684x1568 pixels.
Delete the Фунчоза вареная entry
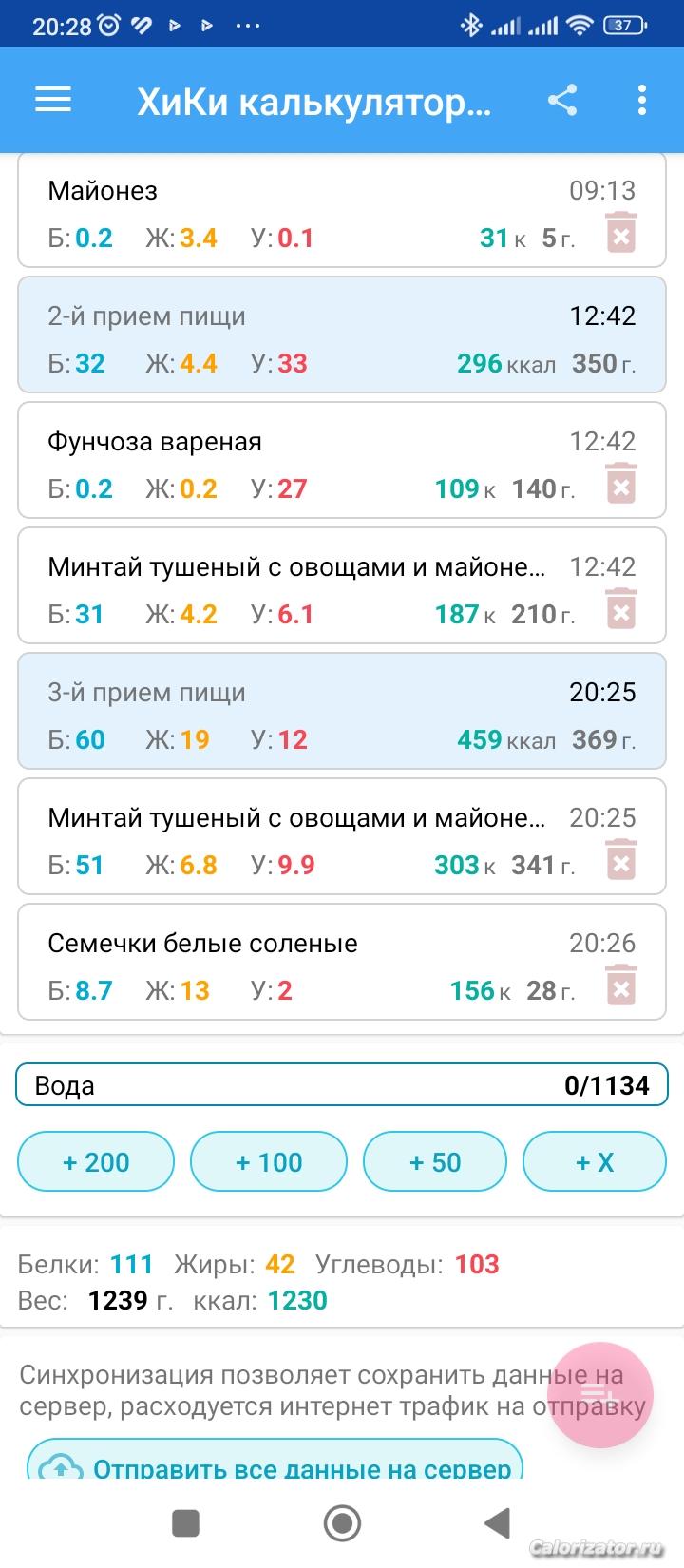coord(620,484)
